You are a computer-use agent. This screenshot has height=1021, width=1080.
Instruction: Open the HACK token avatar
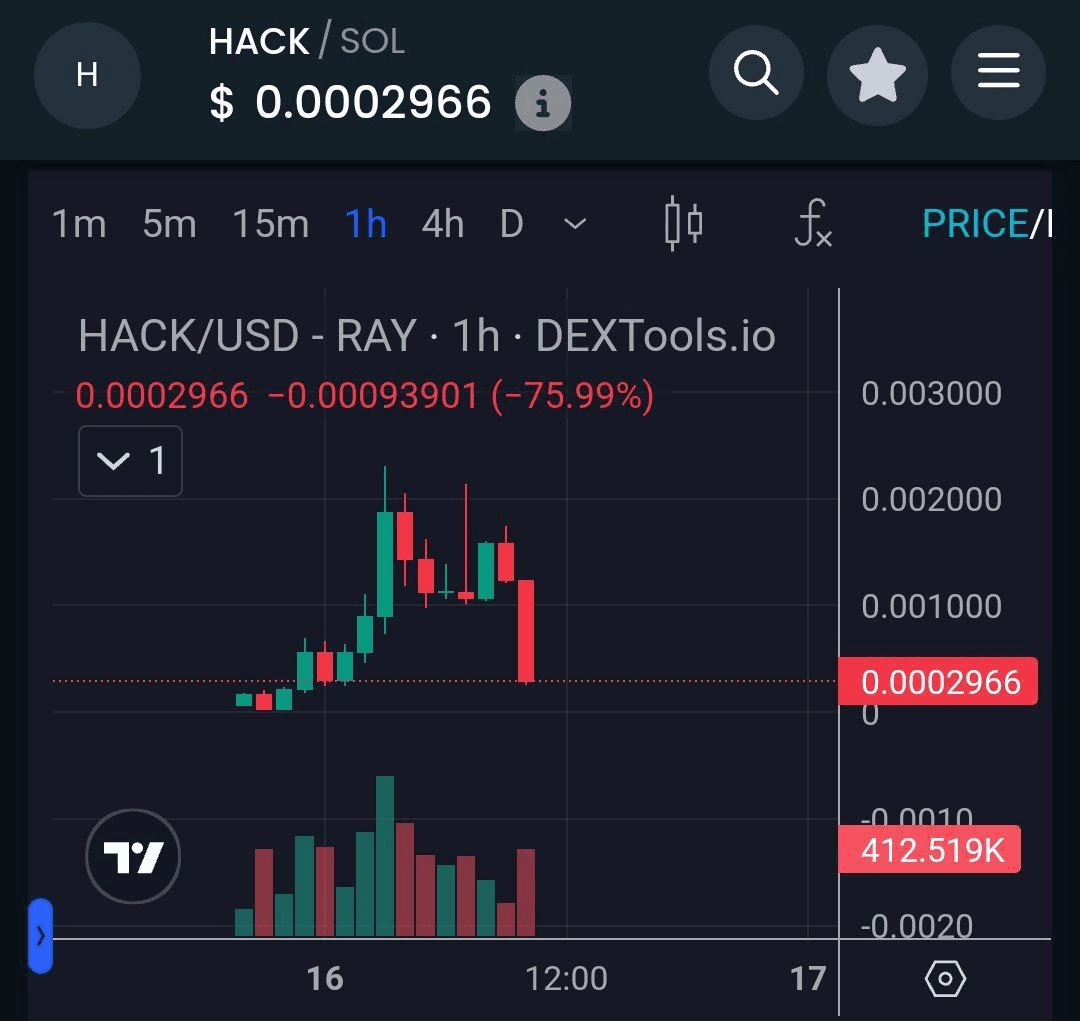click(x=87, y=75)
